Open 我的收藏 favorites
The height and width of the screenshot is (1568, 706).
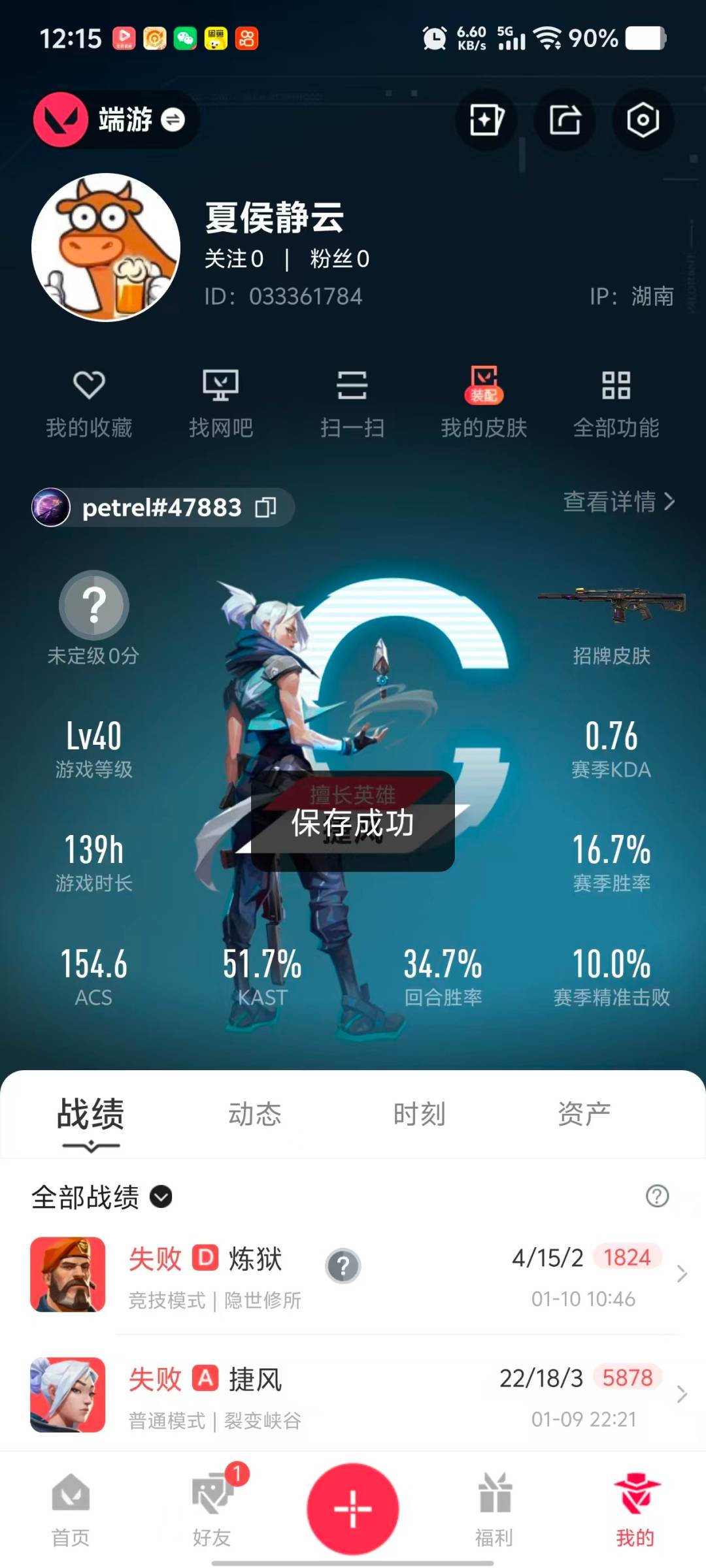(x=89, y=402)
